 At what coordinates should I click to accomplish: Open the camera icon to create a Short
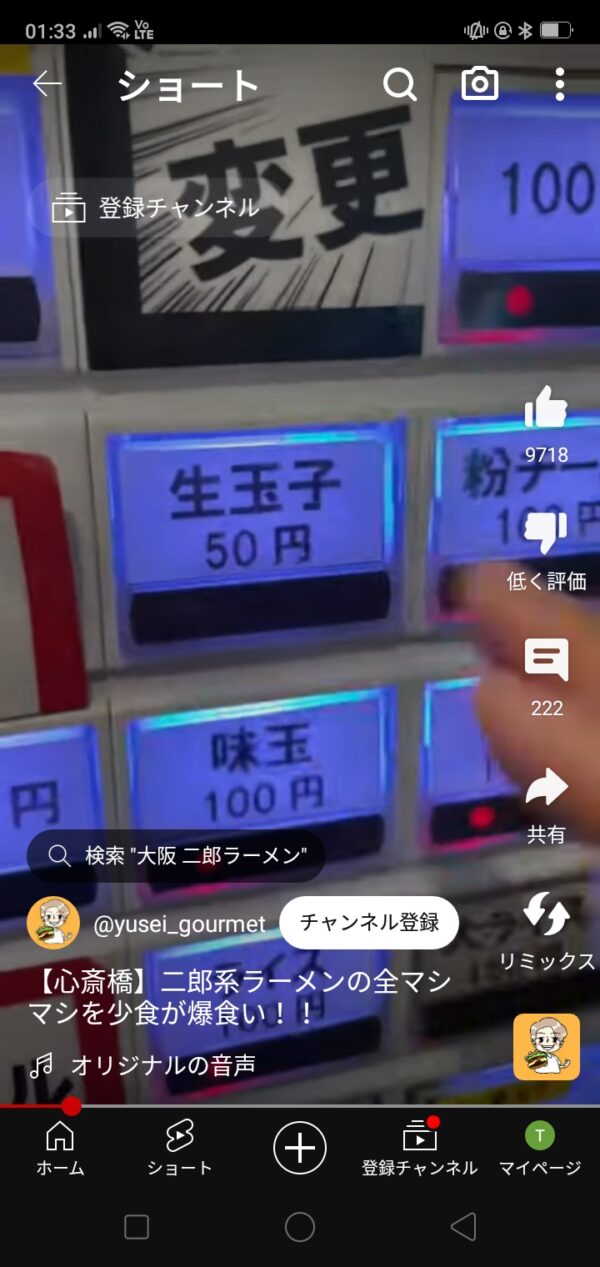pyautogui.click(x=480, y=85)
